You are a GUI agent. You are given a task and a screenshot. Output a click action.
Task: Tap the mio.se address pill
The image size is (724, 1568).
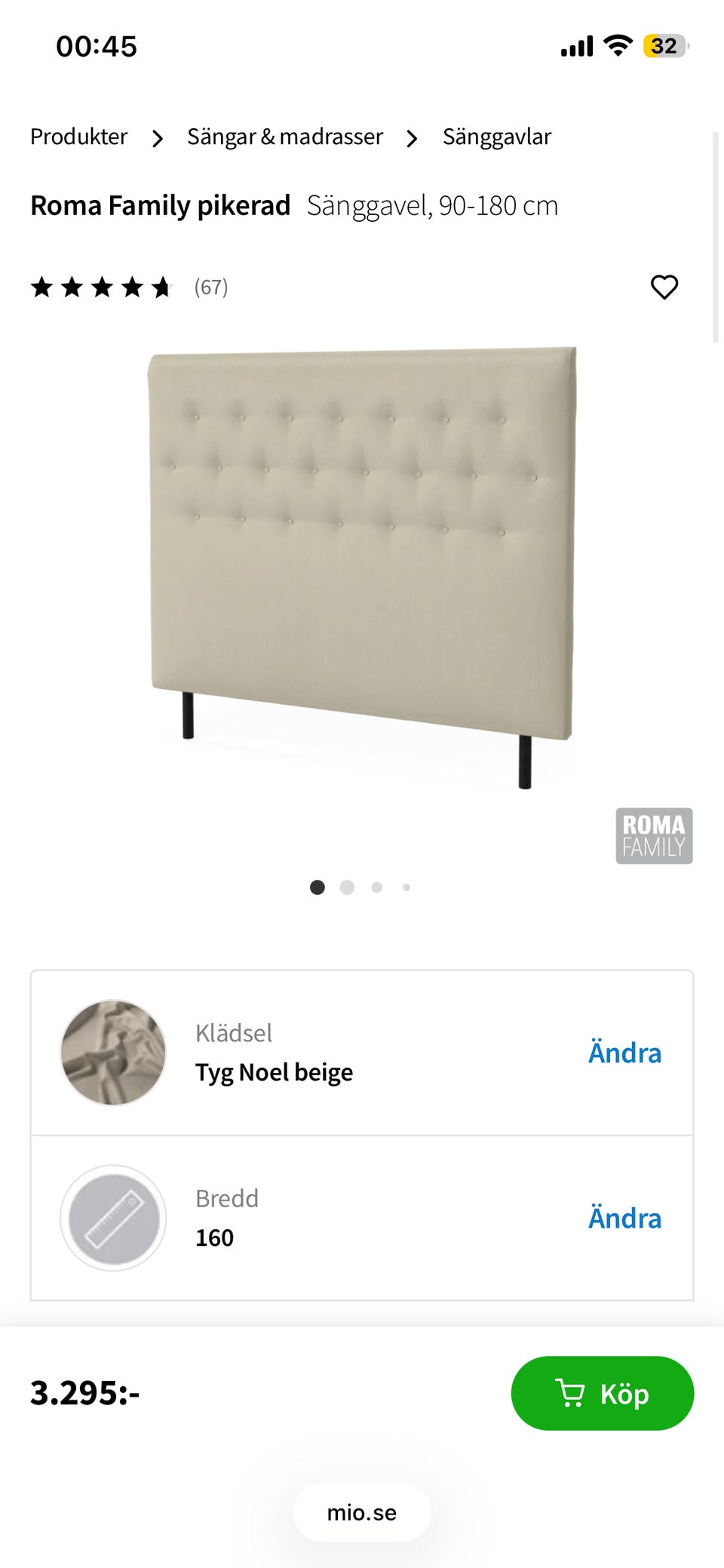point(361,1512)
